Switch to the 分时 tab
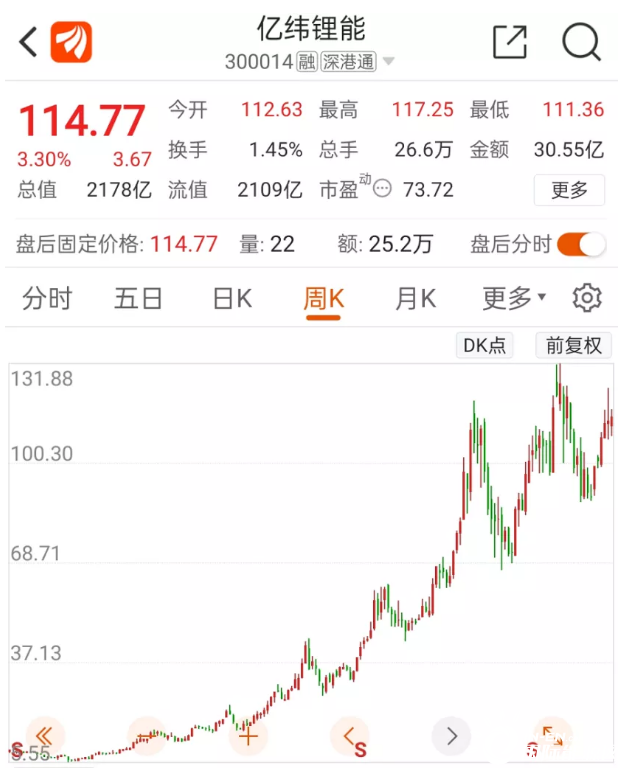The image size is (630, 771). tap(47, 298)
